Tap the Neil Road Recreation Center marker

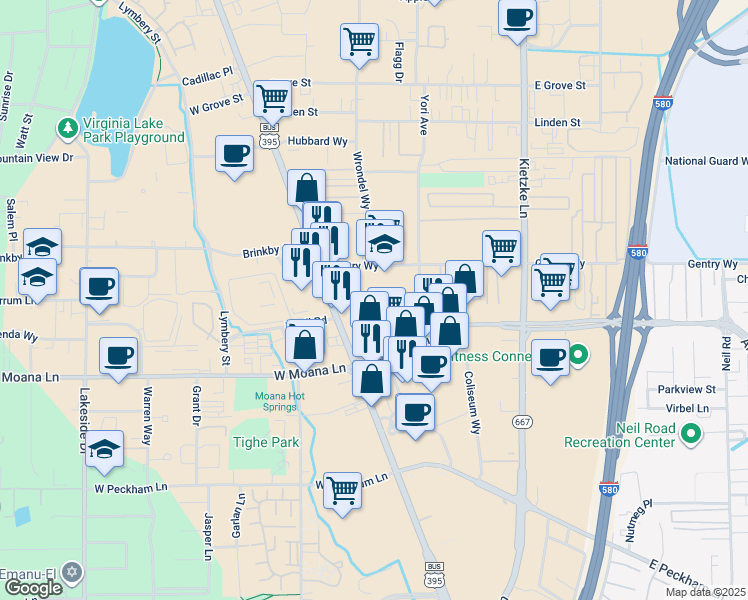point(691,434)
